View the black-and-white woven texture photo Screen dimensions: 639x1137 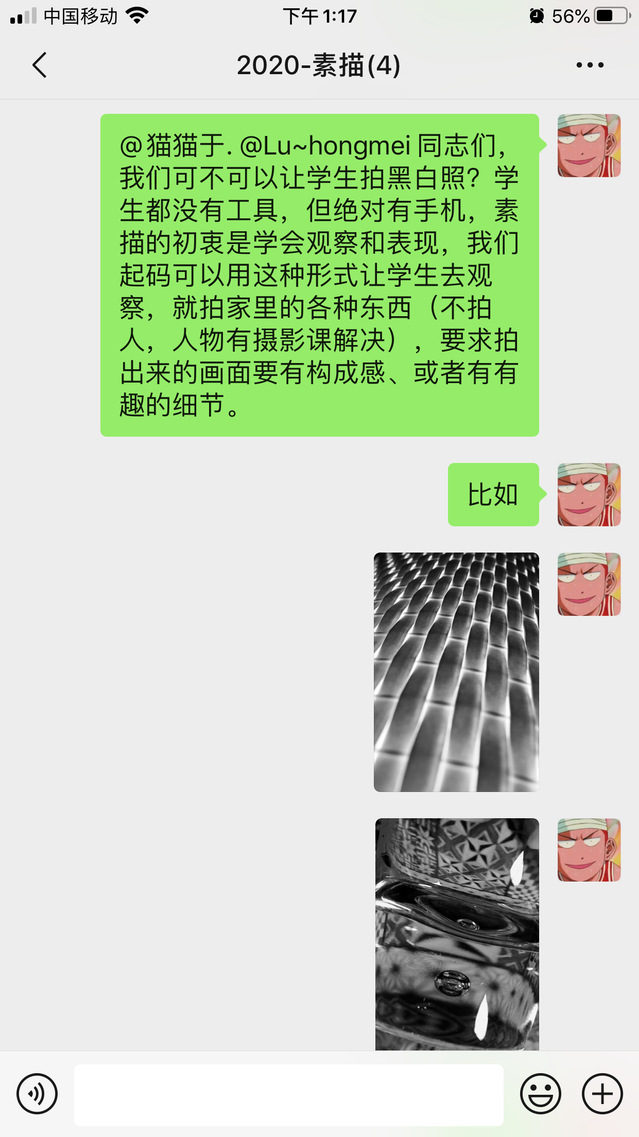point(456,671)
